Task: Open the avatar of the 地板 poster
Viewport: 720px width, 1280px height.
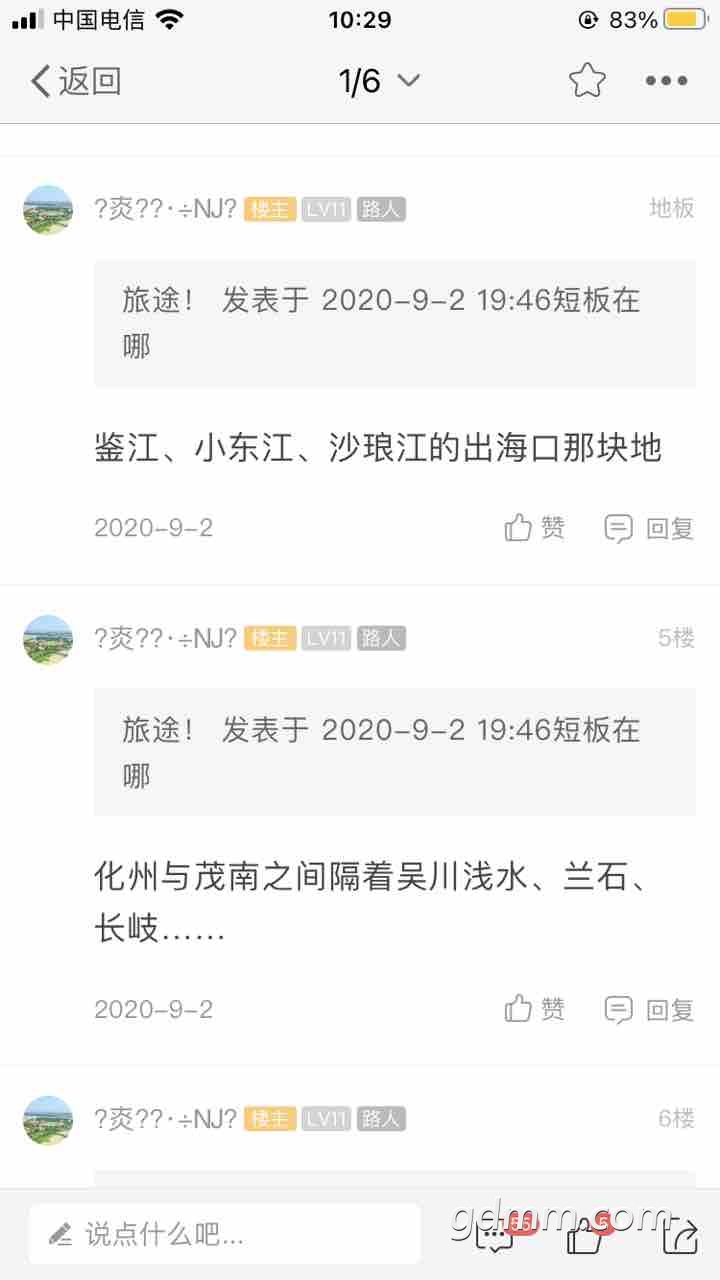Action: pos(48,210)
